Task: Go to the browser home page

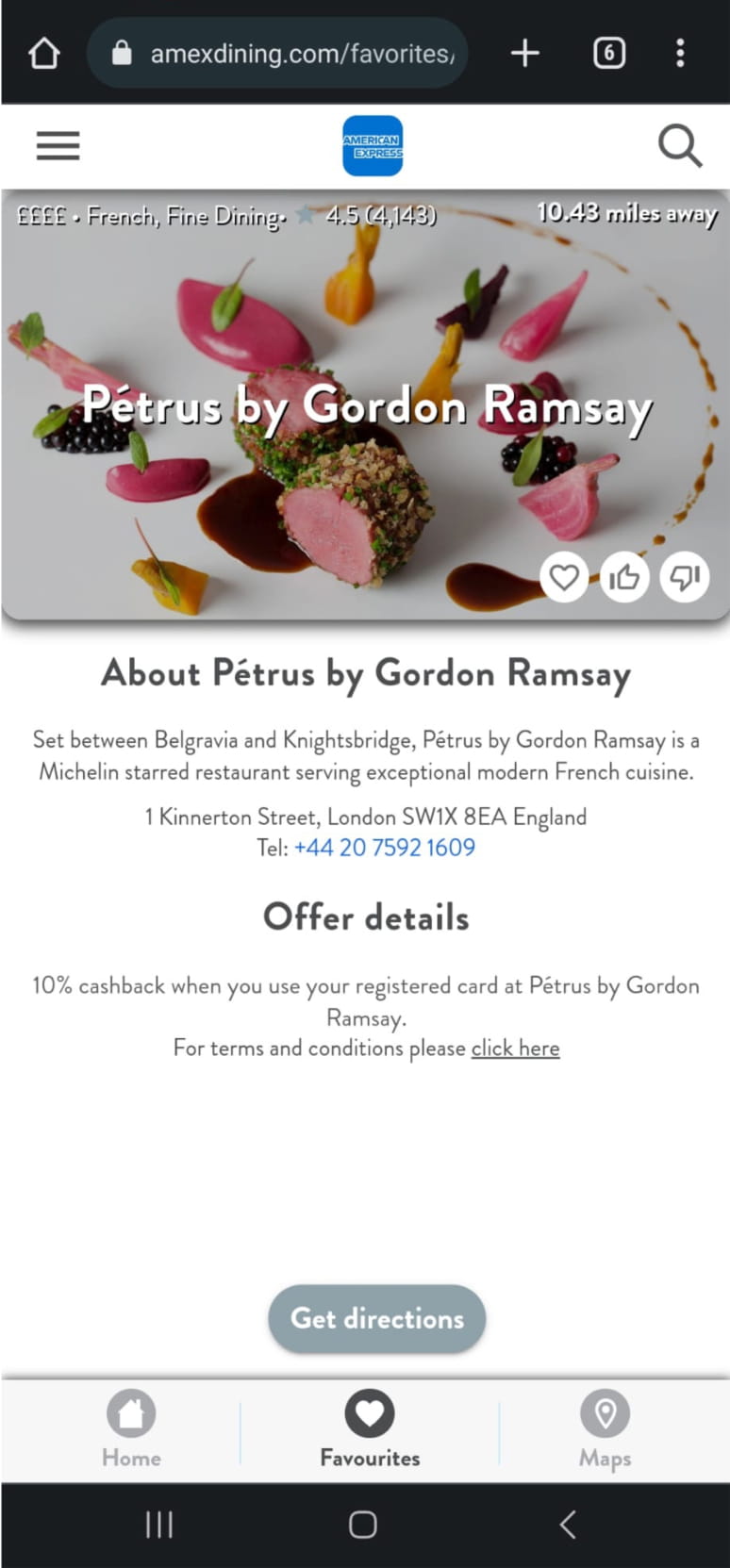Action: [44, 54]
